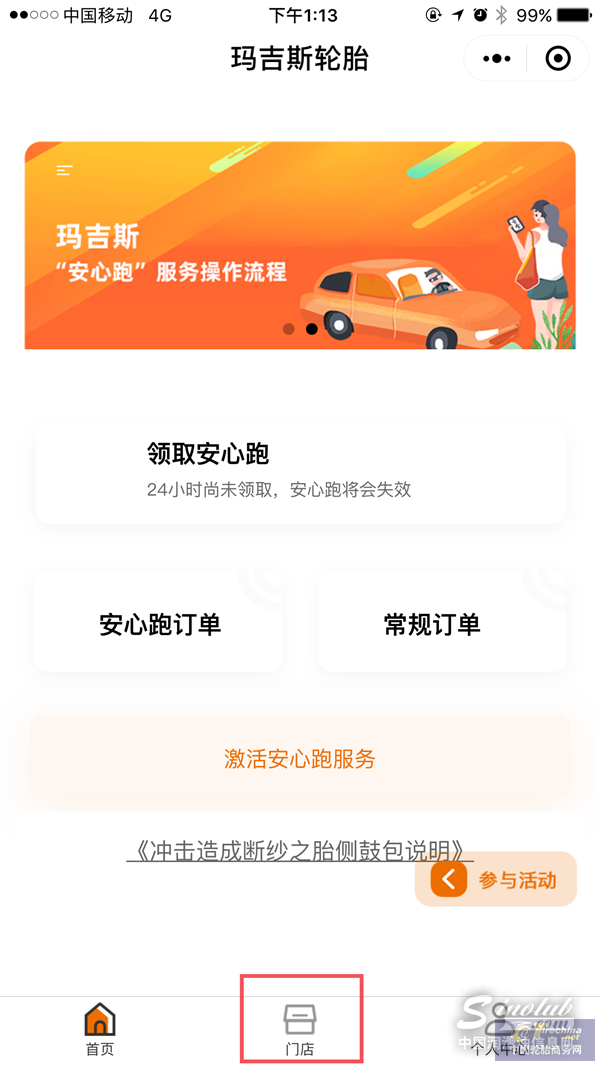The image size is (600, 1066).
Task: Expand the 参与活动 floating button
Action: [x=497, y=880]
